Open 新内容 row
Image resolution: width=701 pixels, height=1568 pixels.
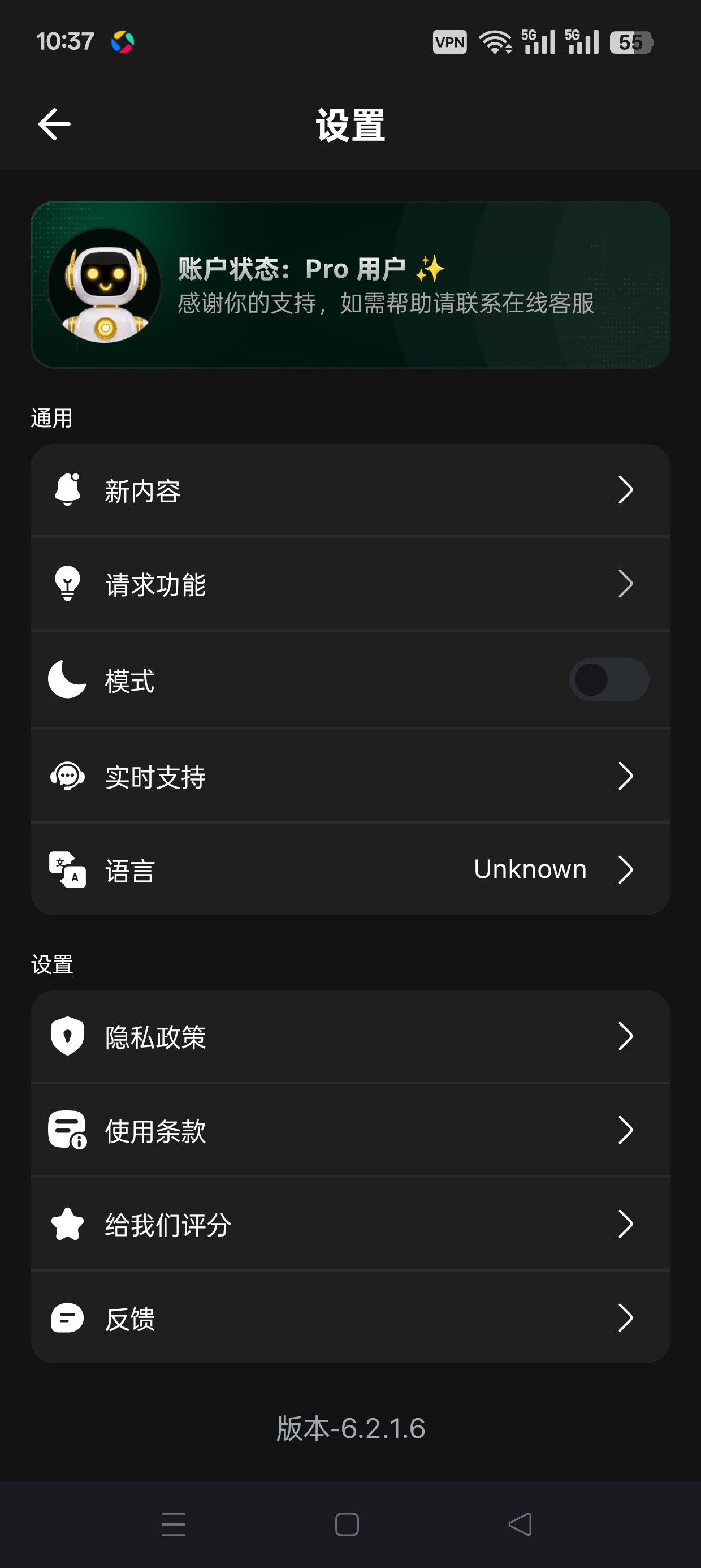[350, 490]
